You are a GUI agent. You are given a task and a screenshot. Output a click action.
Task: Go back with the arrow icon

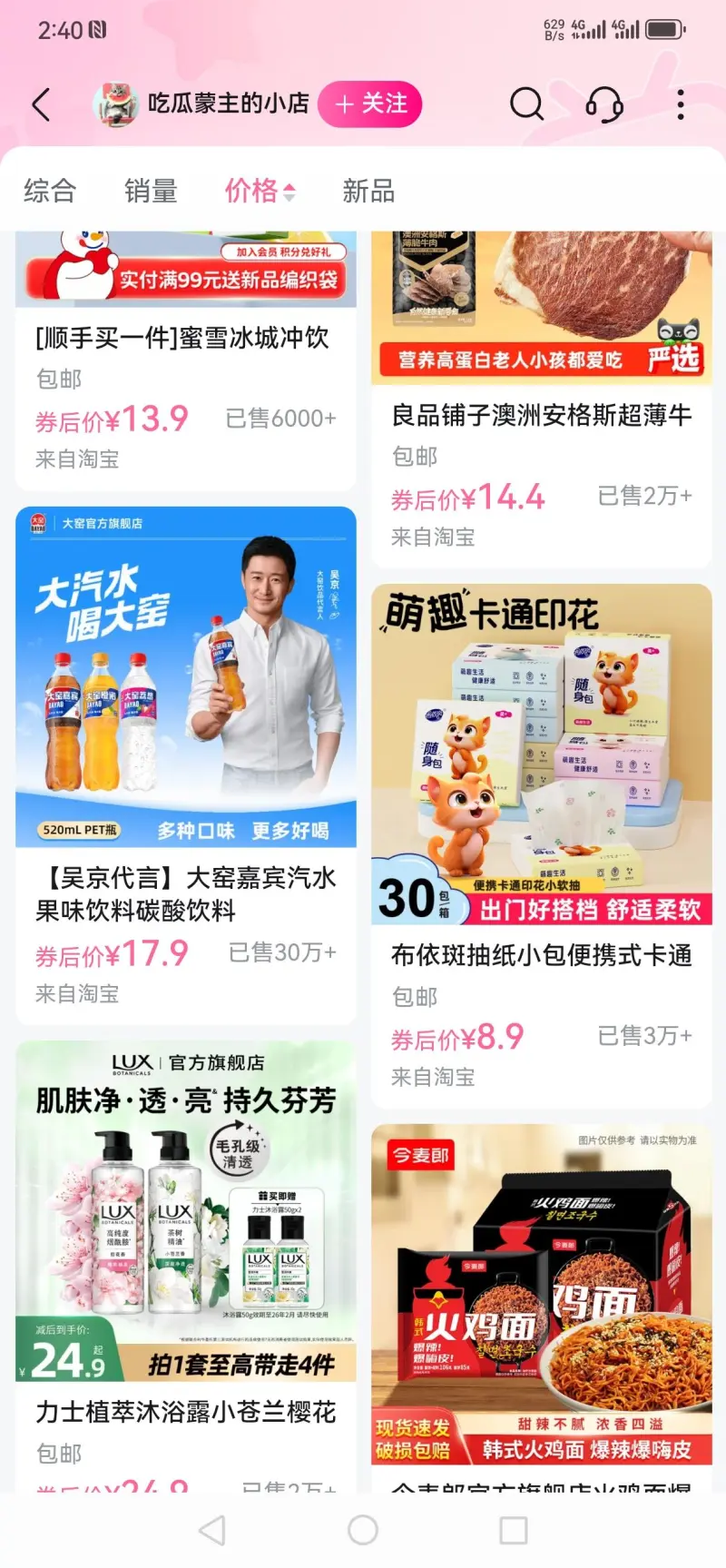click(x=42, y=104)
